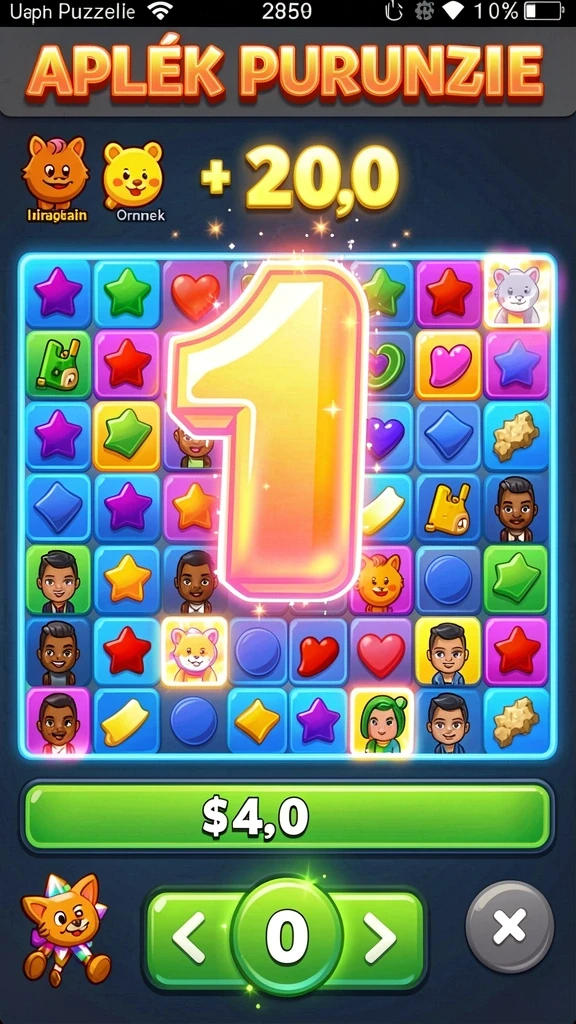
Task: Tap the left arrow on the stepper
Action: pos(189,938)
